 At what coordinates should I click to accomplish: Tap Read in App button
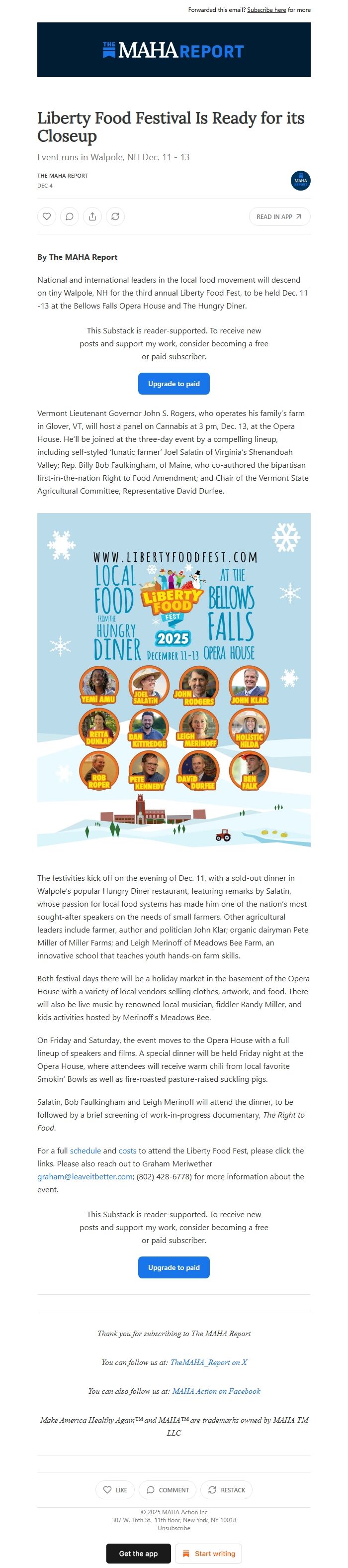[x=279, y=216]
